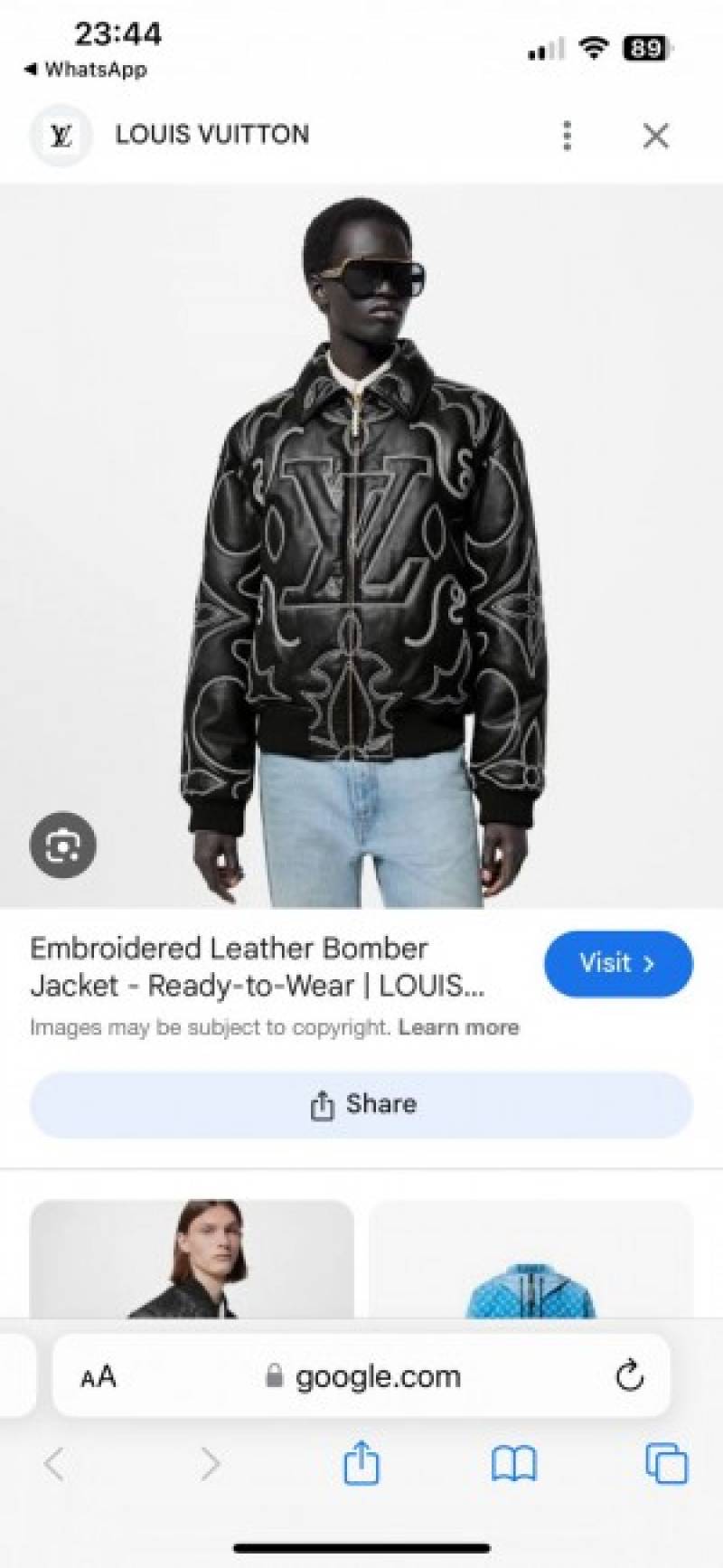Screen dimensions: 723x1568
Task: Open Safari bookmarks
Action: click(513, 1462)
